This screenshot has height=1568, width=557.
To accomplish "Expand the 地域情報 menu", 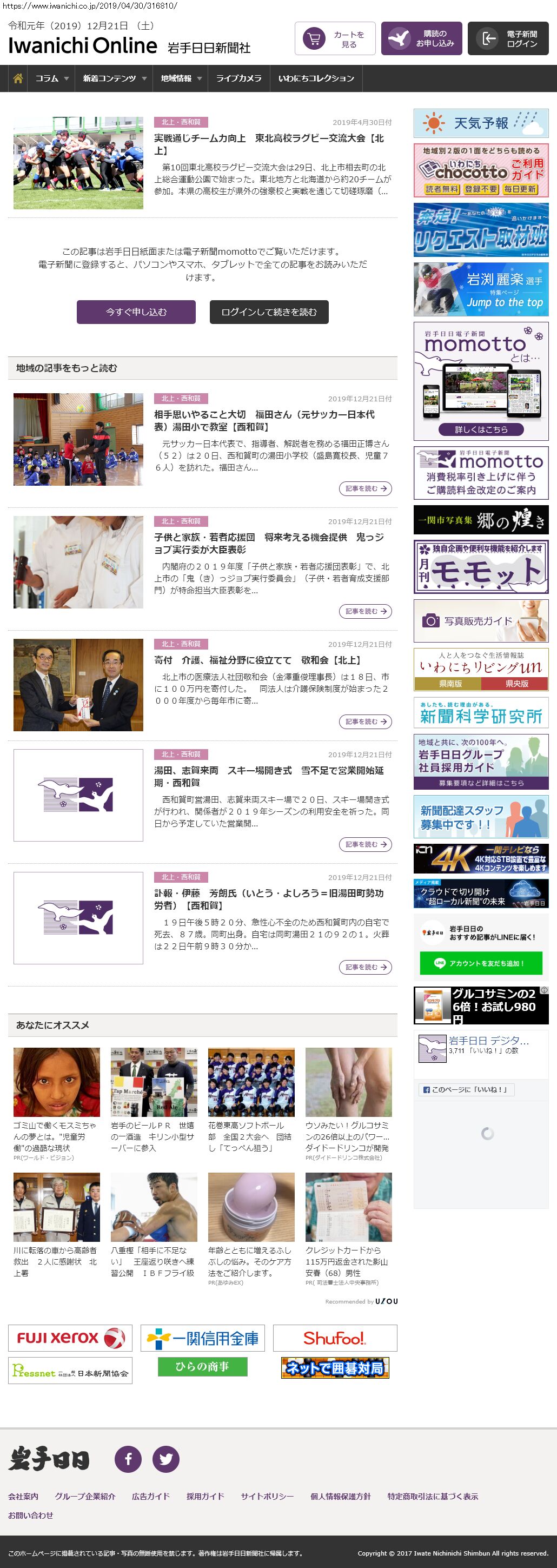I will coord(180,78).
